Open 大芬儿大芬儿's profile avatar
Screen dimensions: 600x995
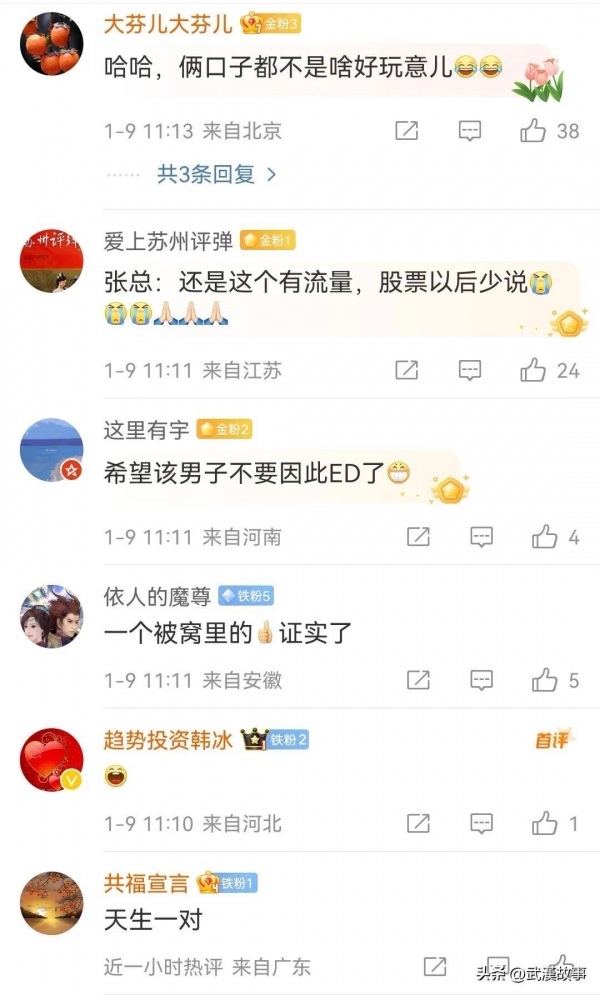point(51,44)
